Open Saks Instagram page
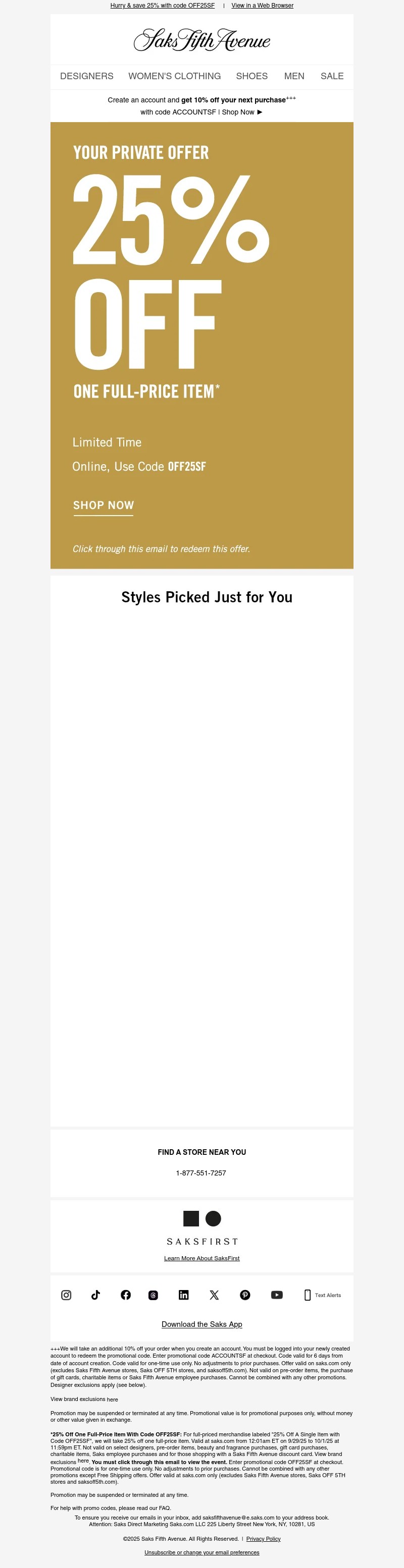The height and width of the screenshot is (1568, 404). click(x=67, y=1295)
